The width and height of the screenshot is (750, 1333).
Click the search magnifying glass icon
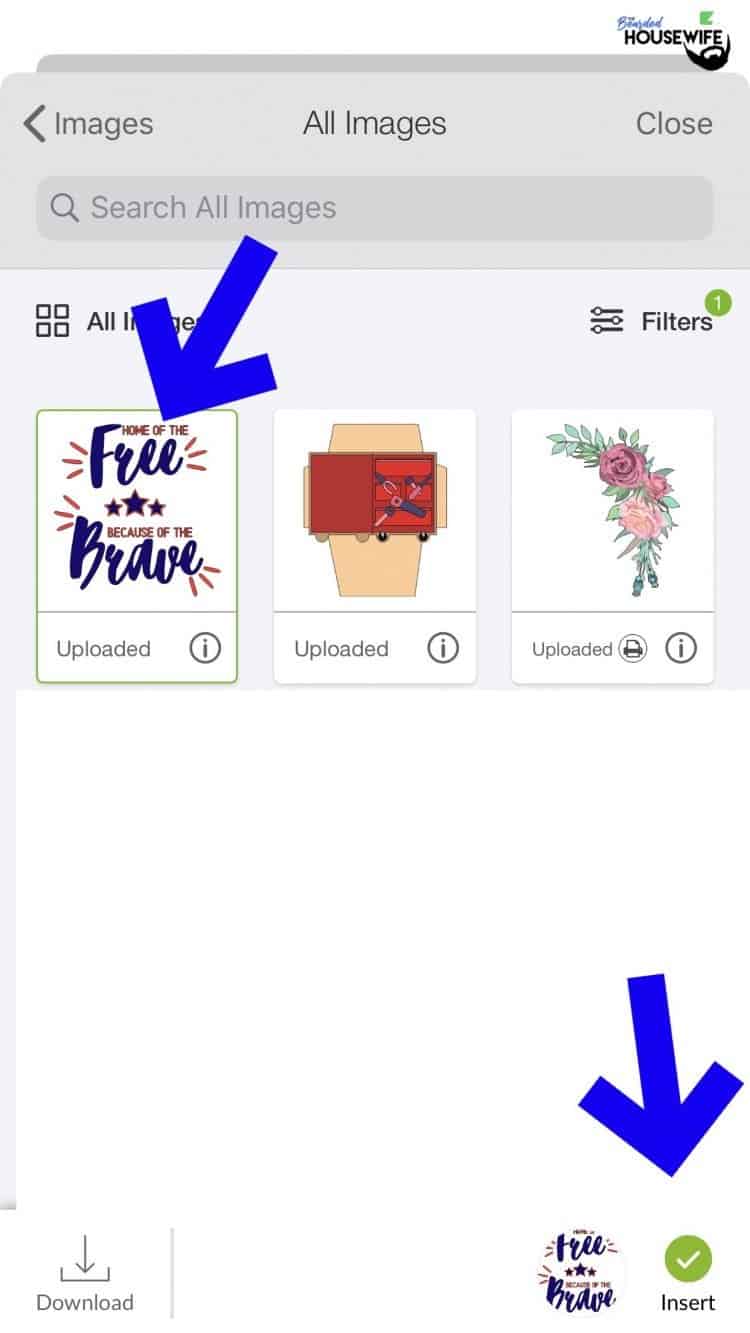click(x=64, y=207)
